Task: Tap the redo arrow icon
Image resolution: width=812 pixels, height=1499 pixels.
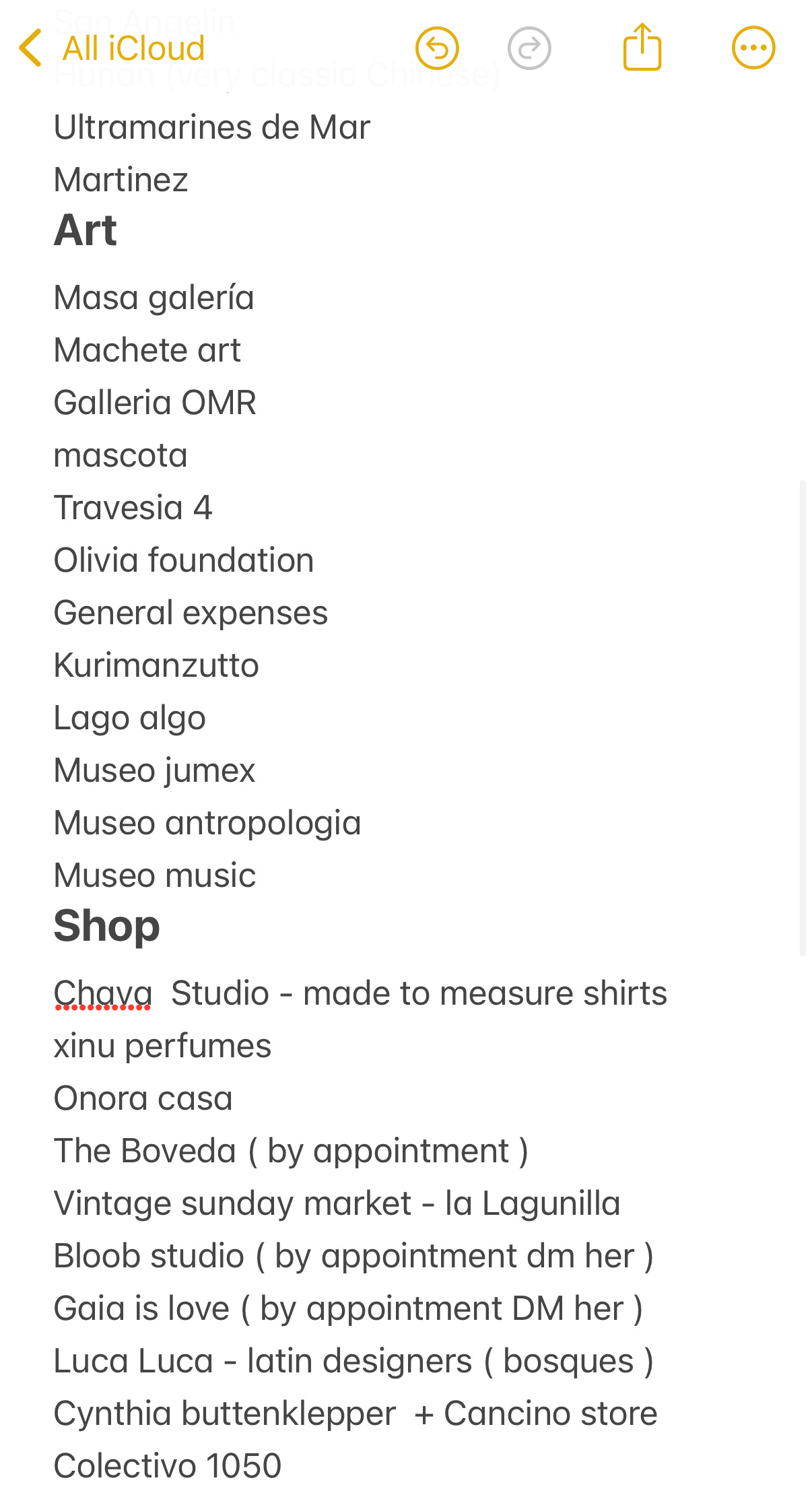Action: 529,48
